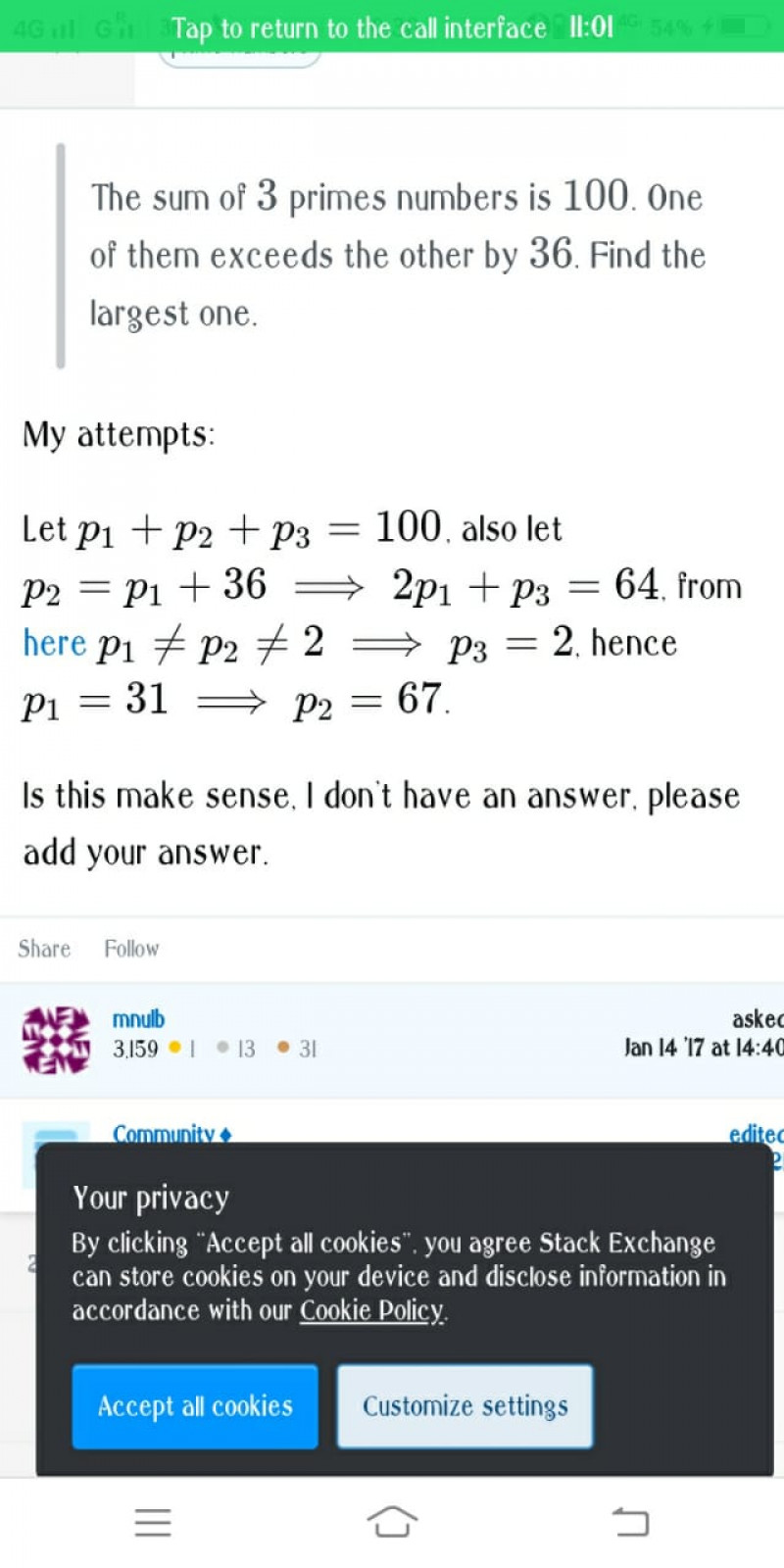Open the Cookie Policy link
784x1568 pixels.
(371, 1310)
